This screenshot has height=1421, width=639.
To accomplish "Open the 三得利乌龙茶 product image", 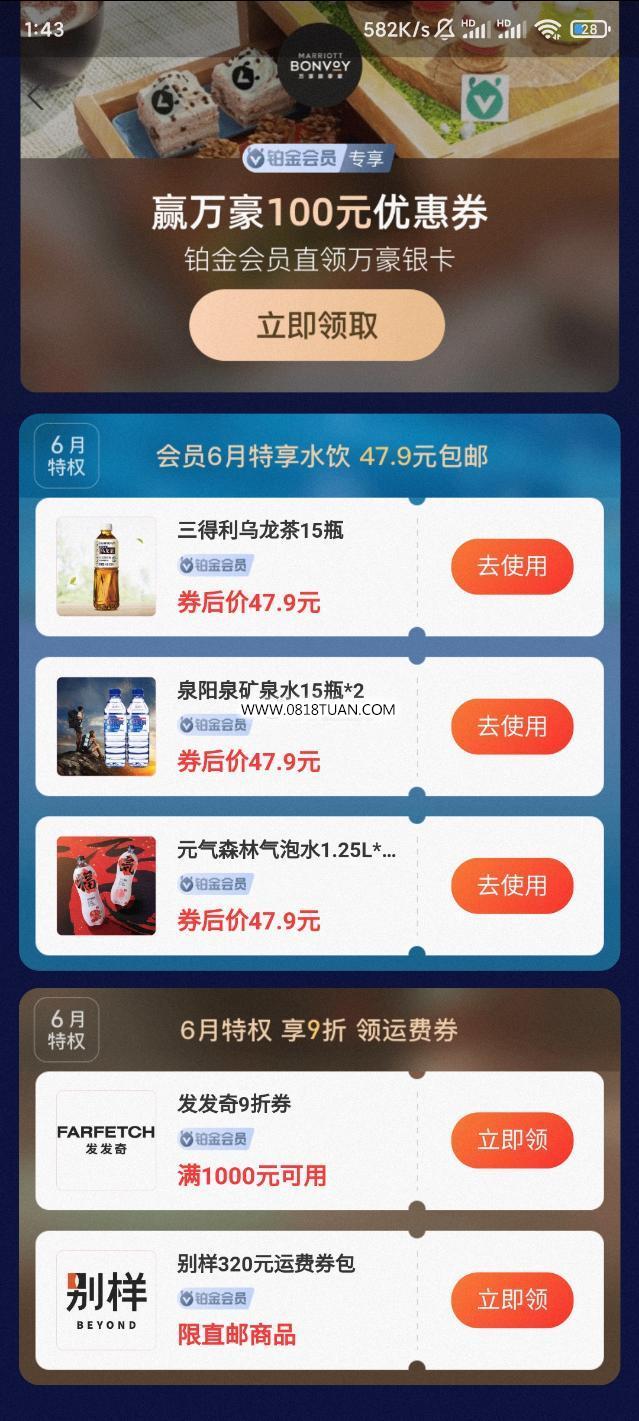I will coord(106,566).
